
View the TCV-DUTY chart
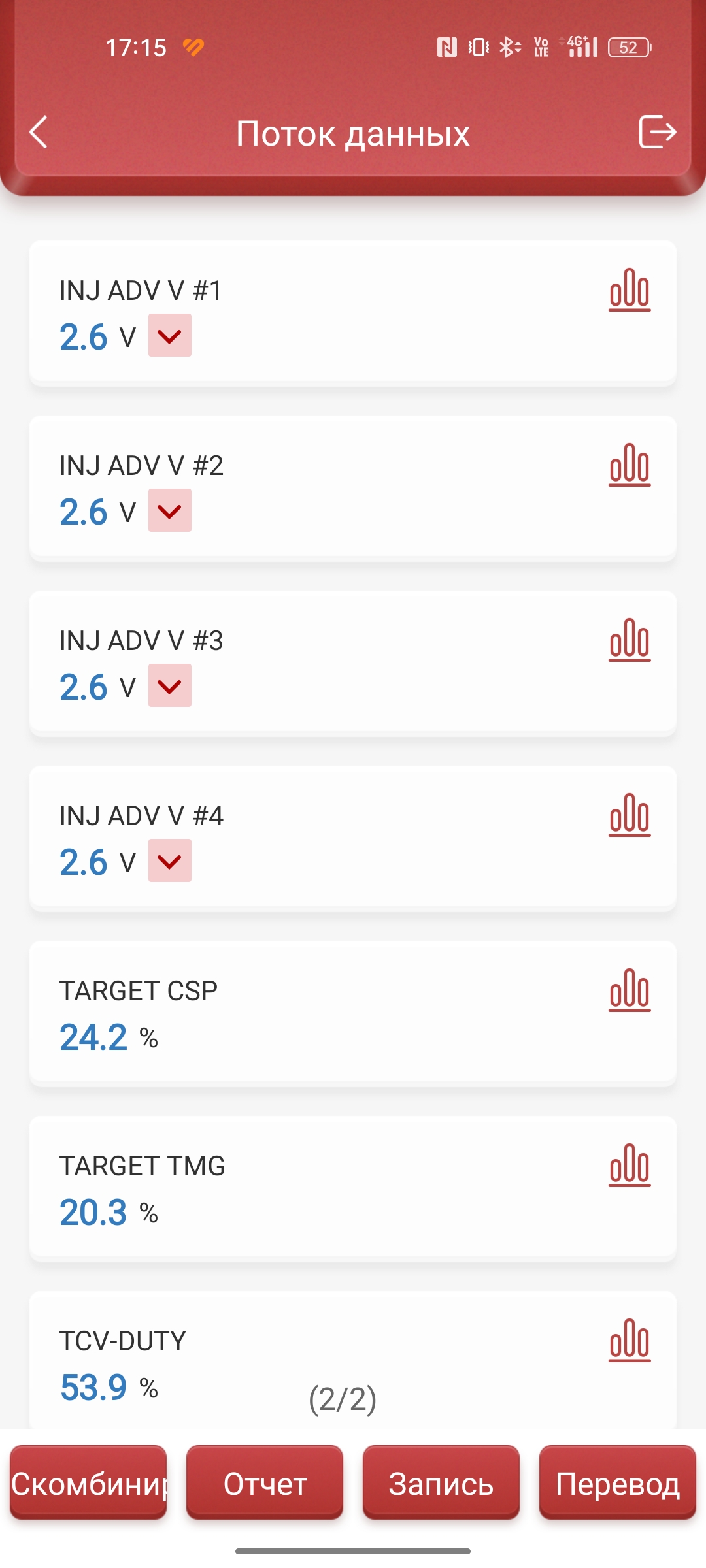pyautogui.click(x=630, y=1341)
